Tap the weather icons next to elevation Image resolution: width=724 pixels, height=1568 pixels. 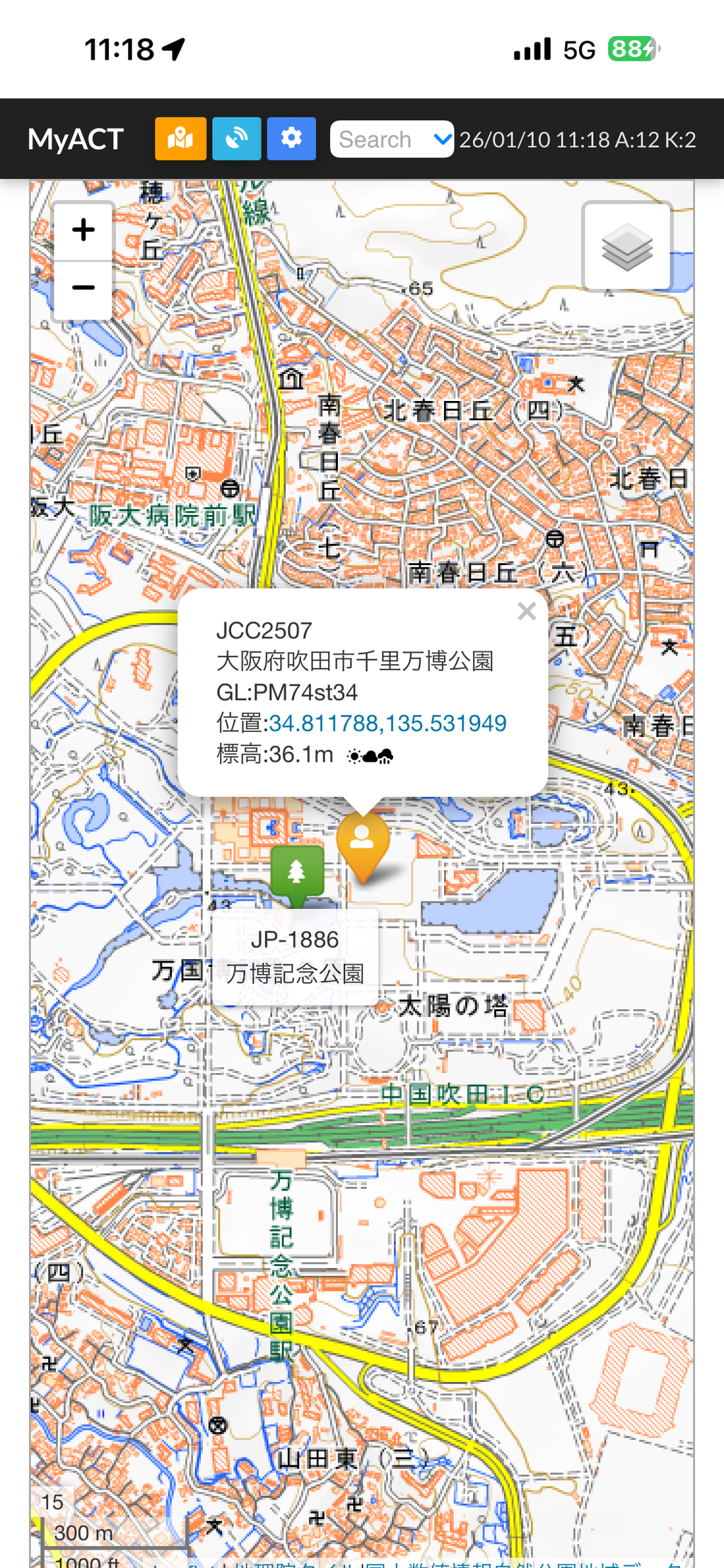click(370, 757)
